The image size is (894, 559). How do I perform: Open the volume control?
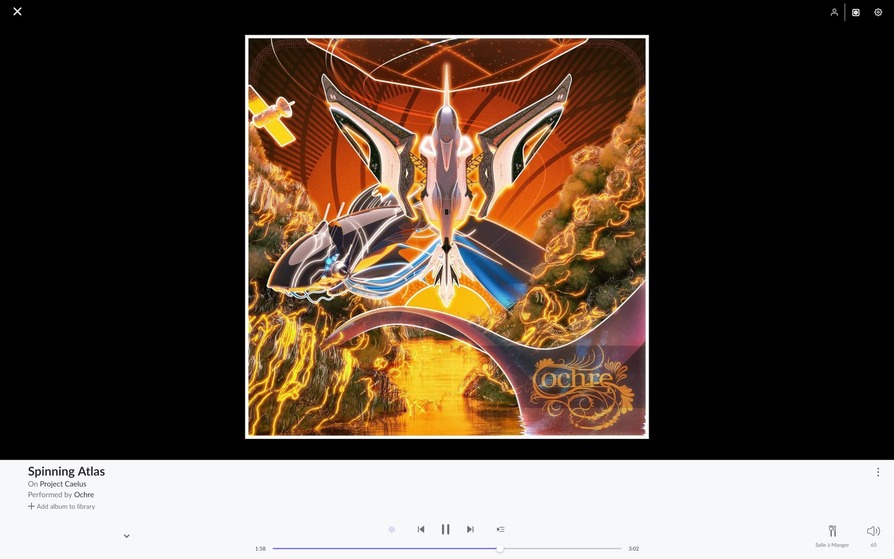(873, 534)
